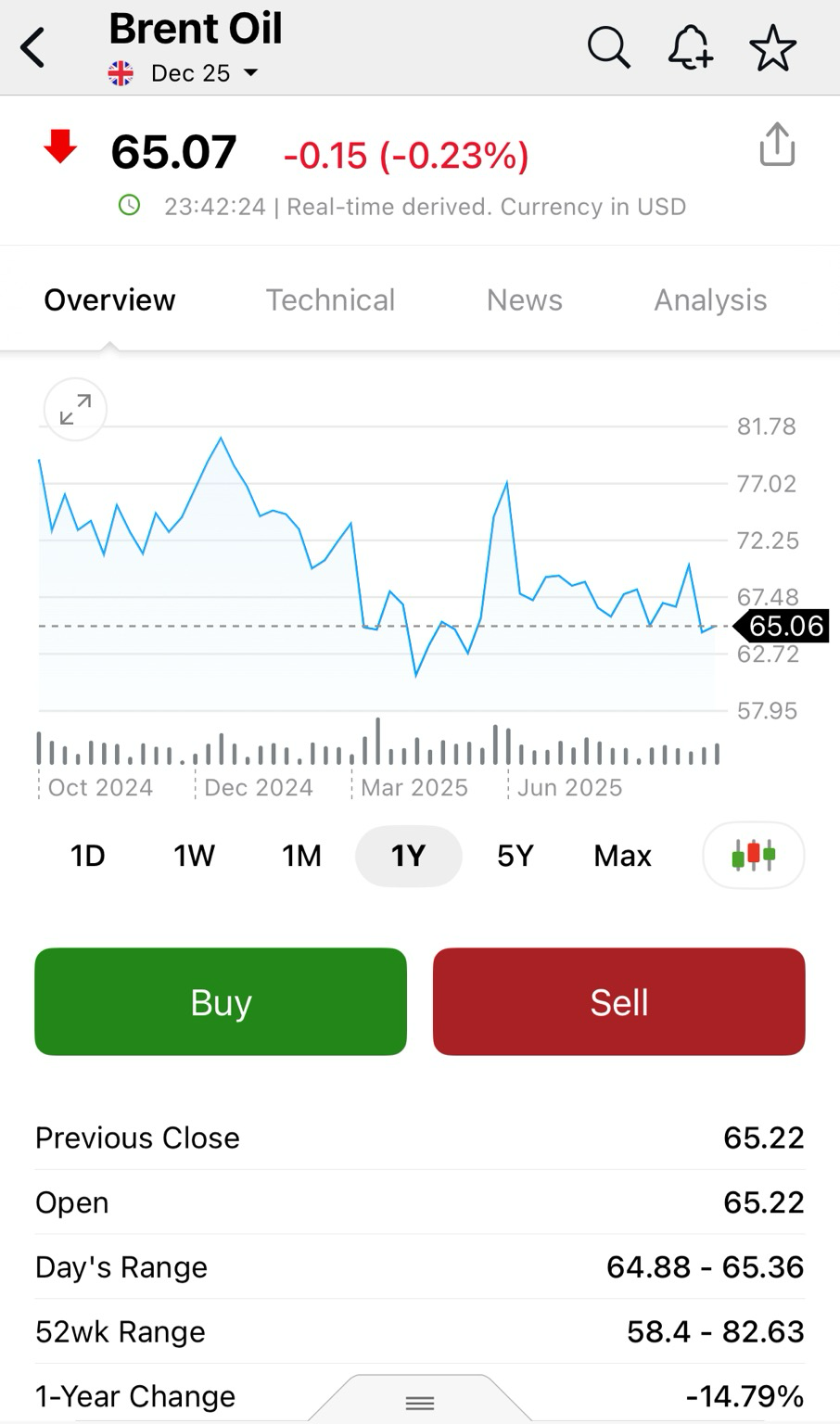Select the 1M chart range
840x1424 pixels.
301,856
